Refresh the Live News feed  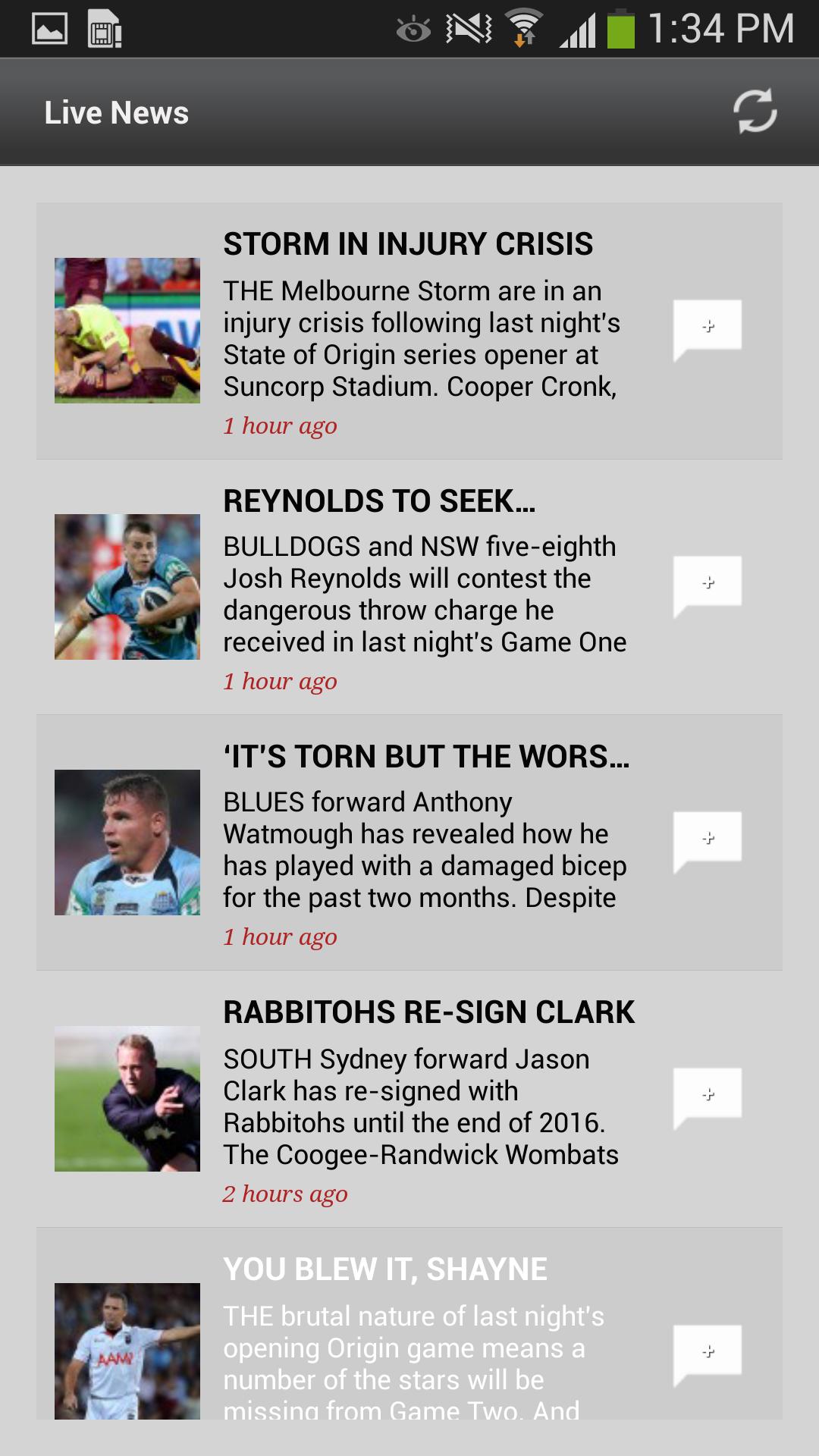click(x=755, y=111)
